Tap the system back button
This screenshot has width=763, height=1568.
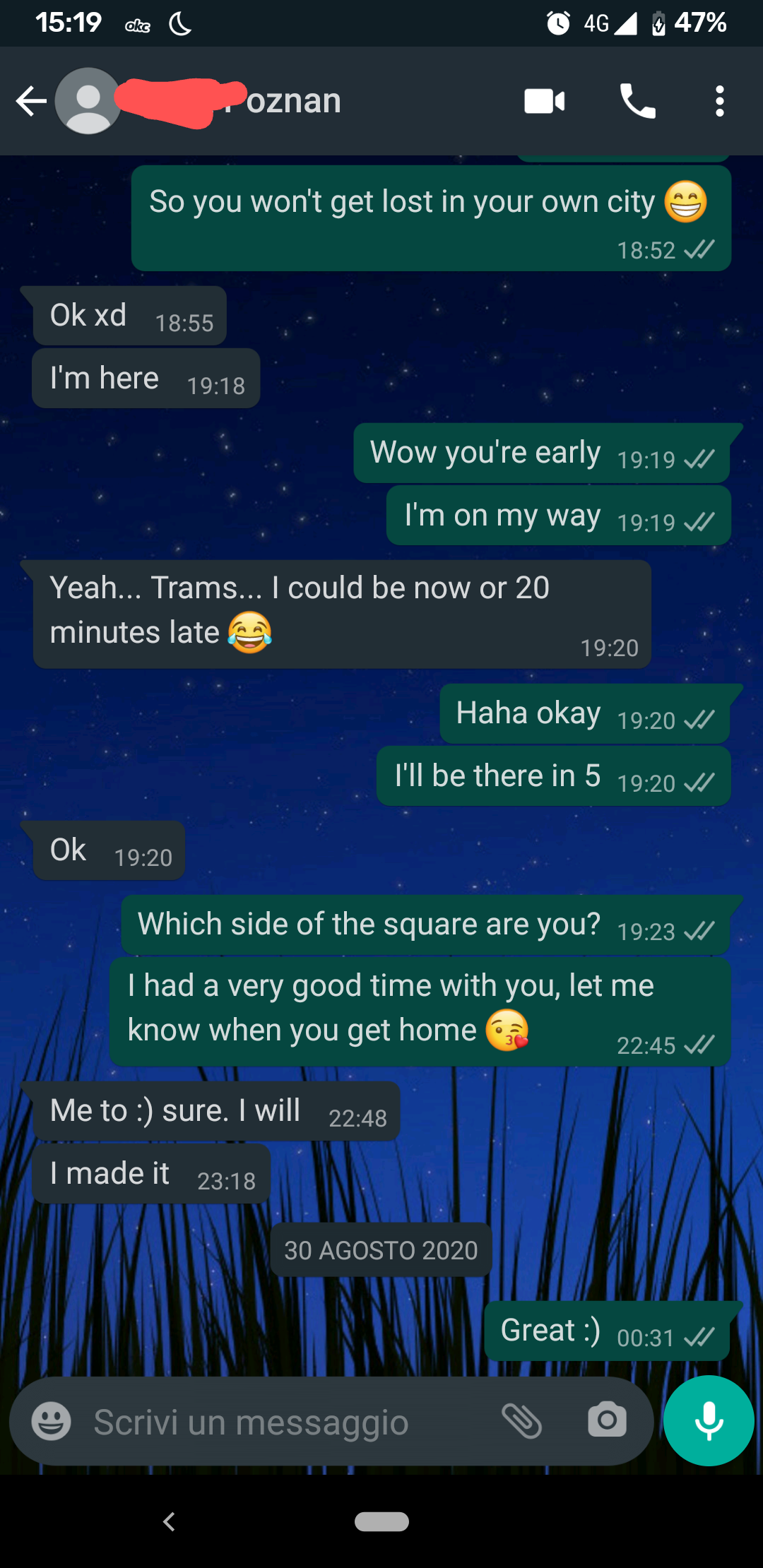[169, 1521]
